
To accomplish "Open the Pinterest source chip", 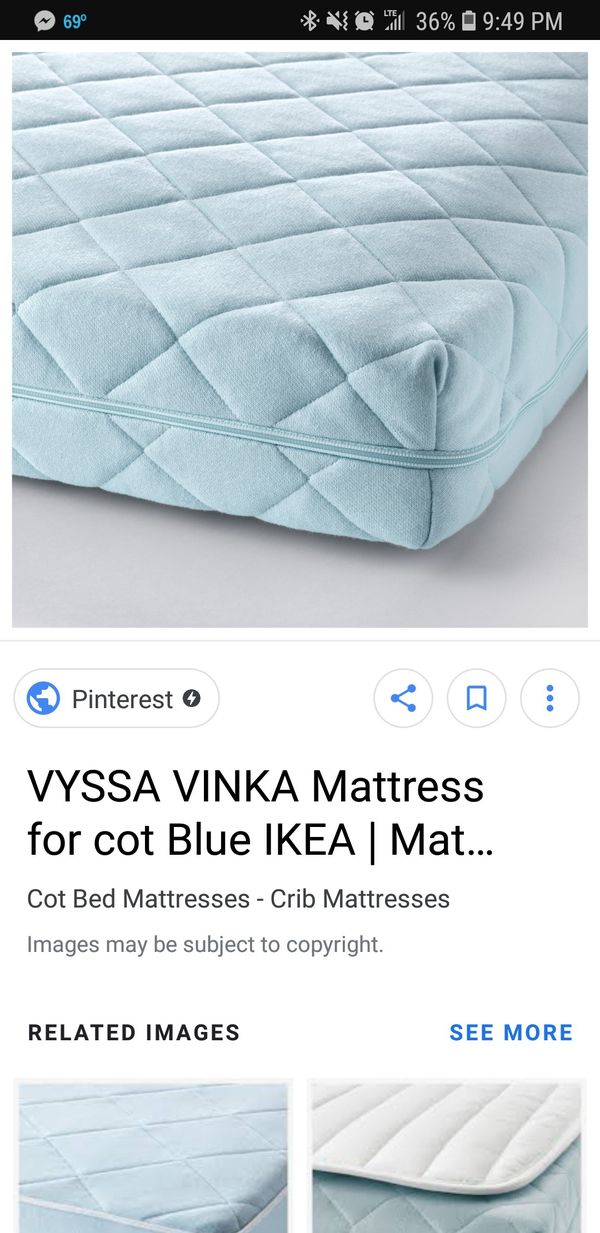I will 116,698.
